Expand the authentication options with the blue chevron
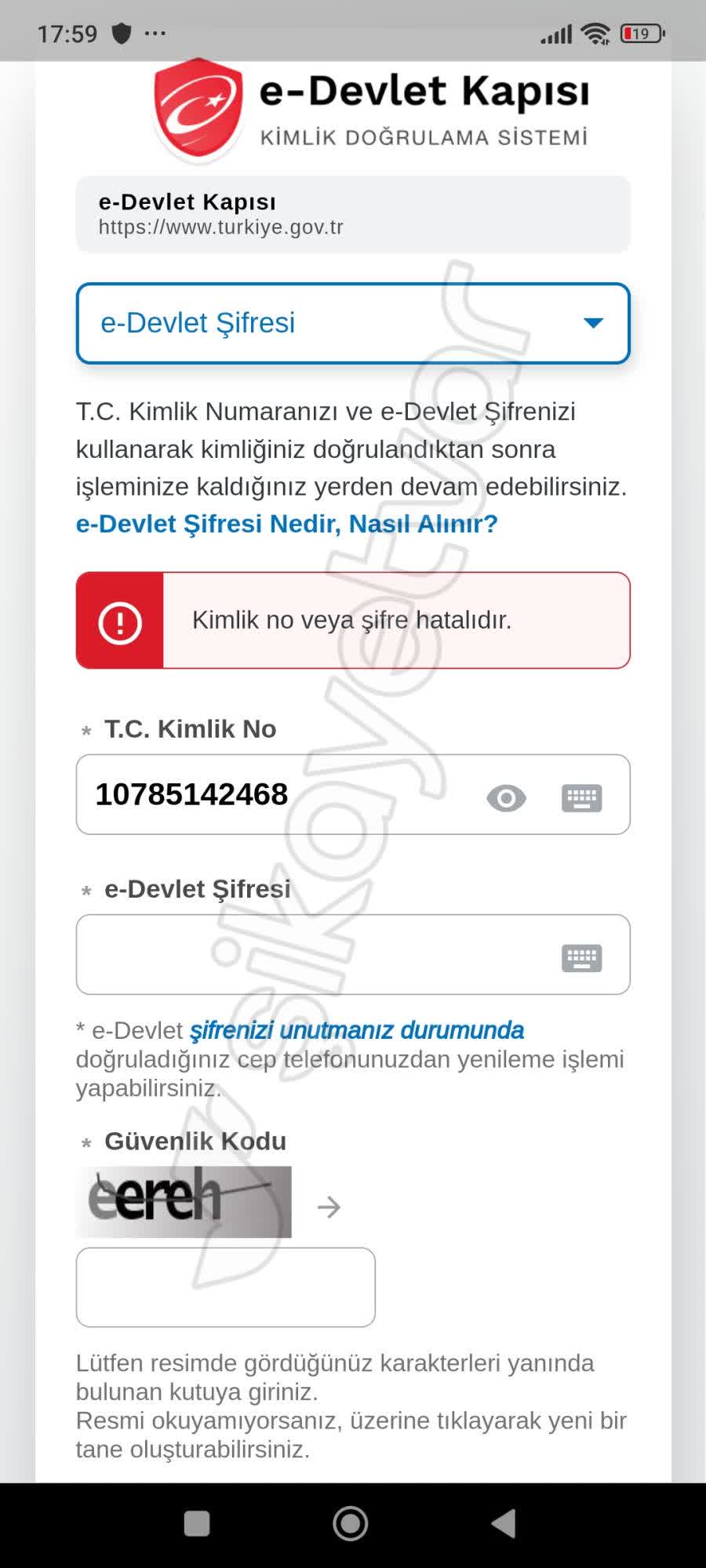The image size is (706, 1568). pos(594,322)
